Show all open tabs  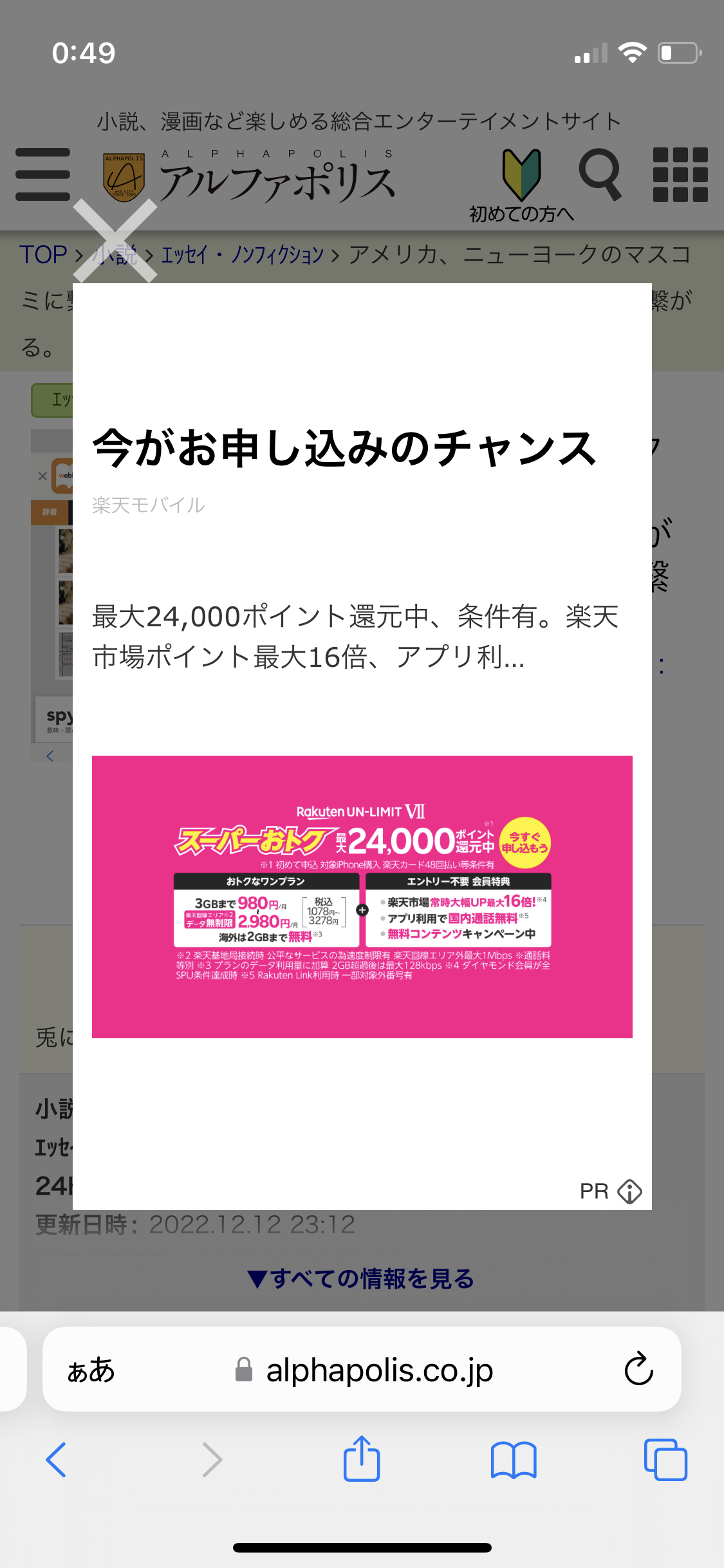[x=665, y=1459]
